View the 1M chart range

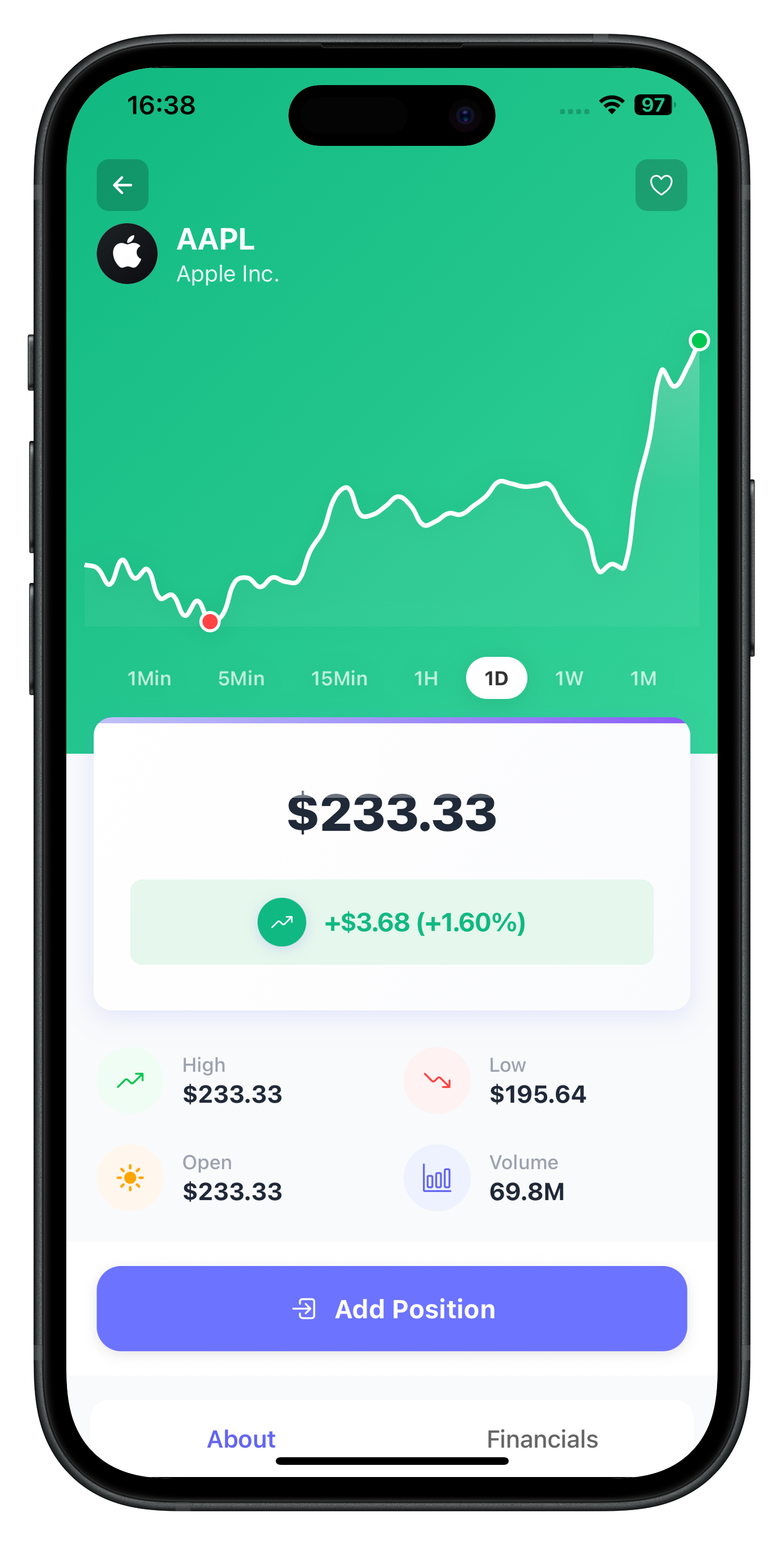click(643, 679)
